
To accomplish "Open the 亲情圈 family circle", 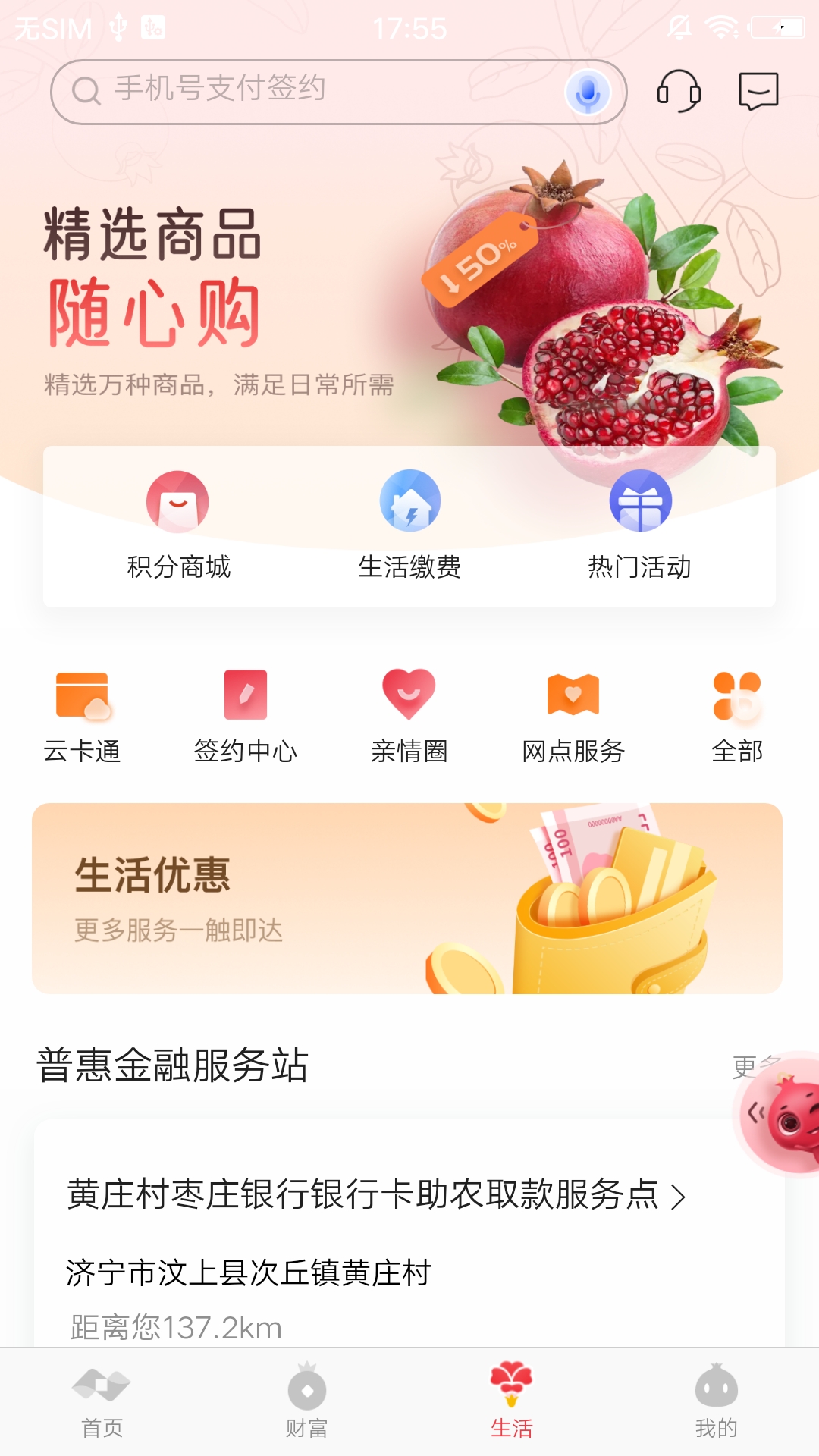I will [x=409, y=713].
